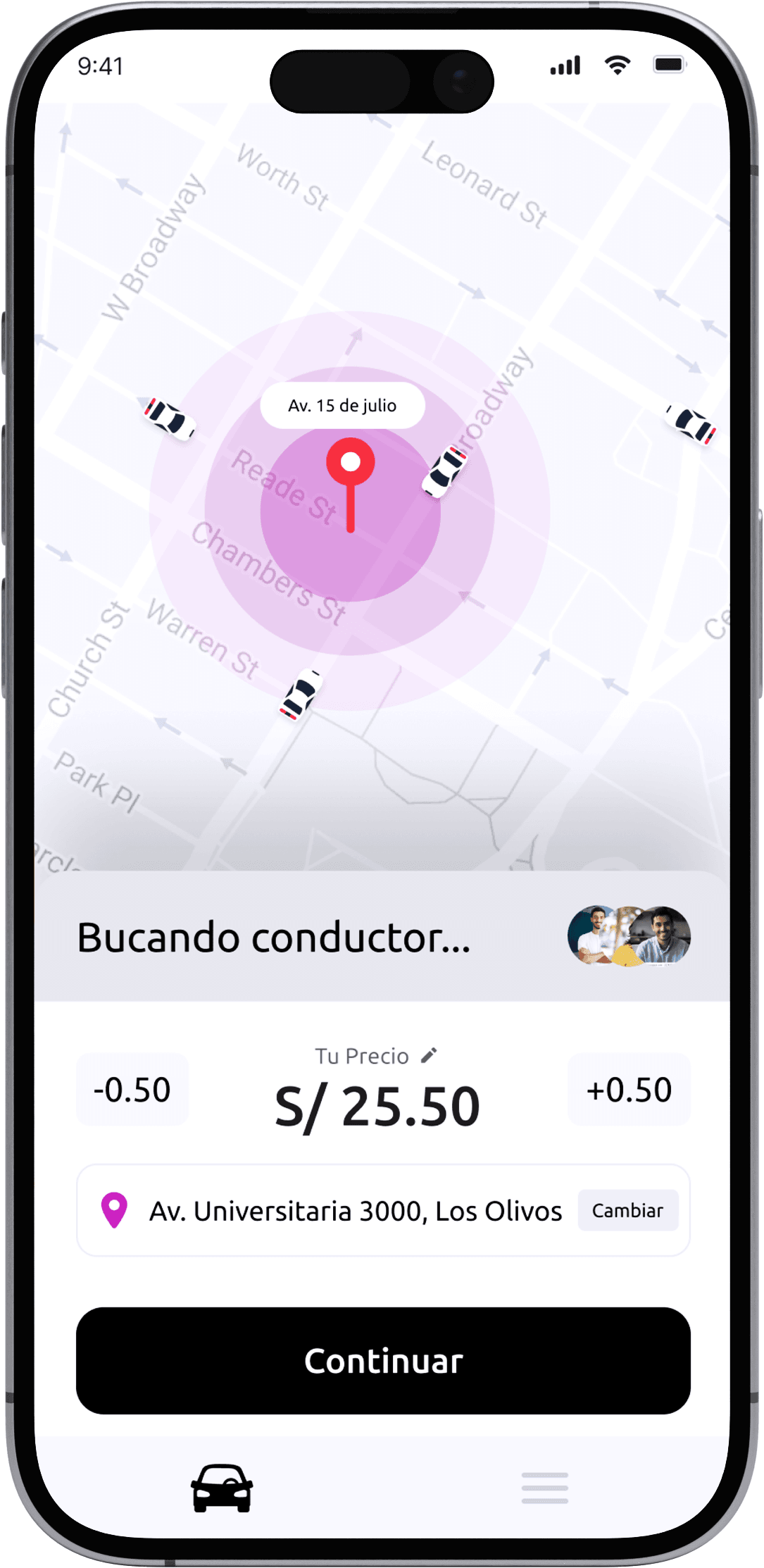The width and height of the screenshot is (764, 1568).
Task: Tap the Continuar button
Action: tap(383, 1361)
